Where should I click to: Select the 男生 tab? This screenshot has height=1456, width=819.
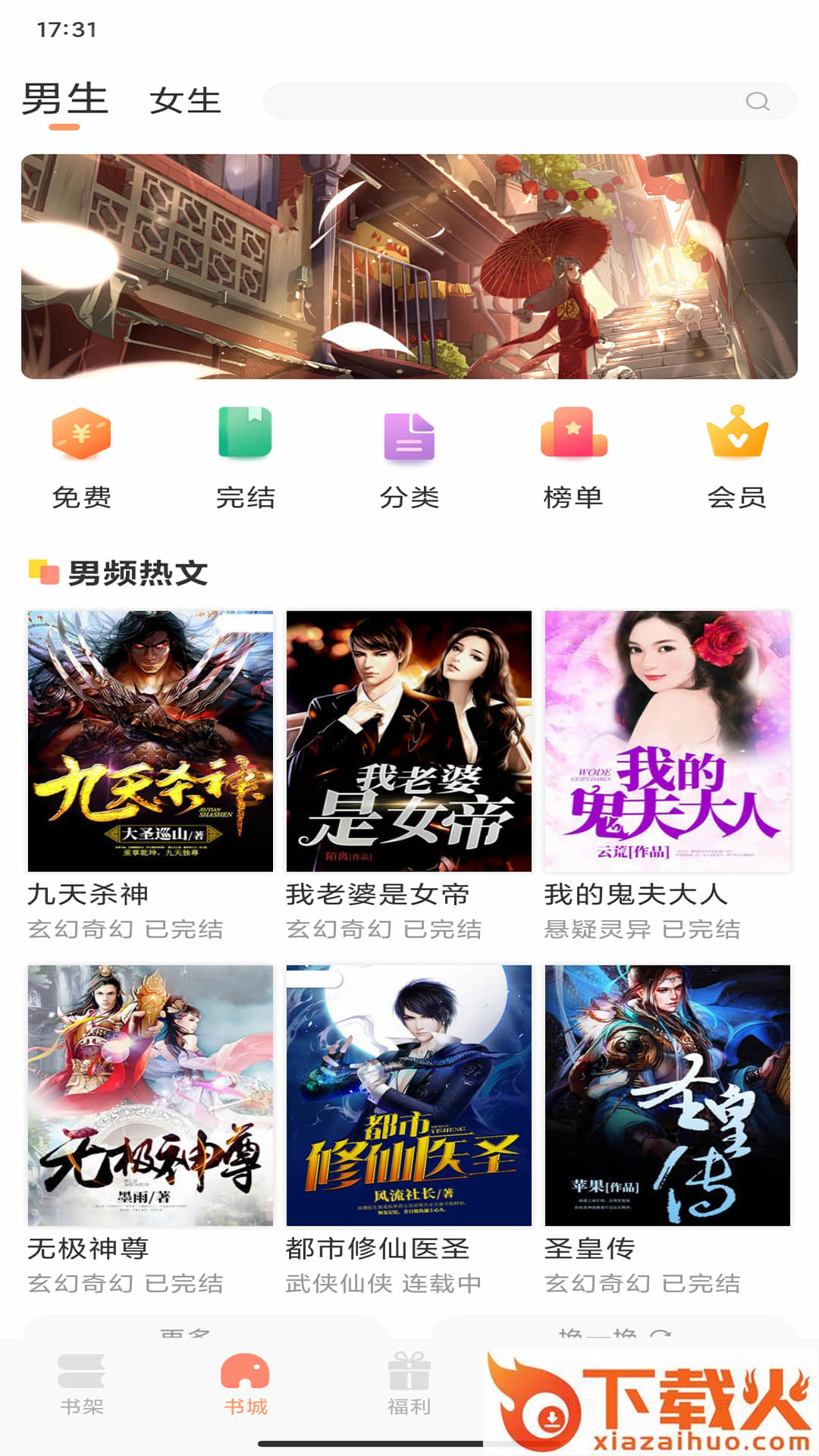pyautogui.click(x=65, y=99)
